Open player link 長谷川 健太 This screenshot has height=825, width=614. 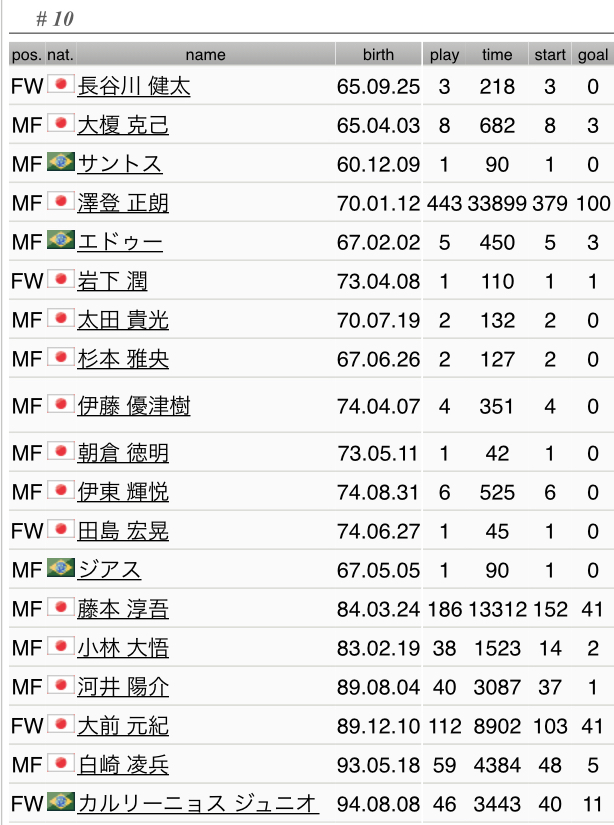(x=133, y=87)
